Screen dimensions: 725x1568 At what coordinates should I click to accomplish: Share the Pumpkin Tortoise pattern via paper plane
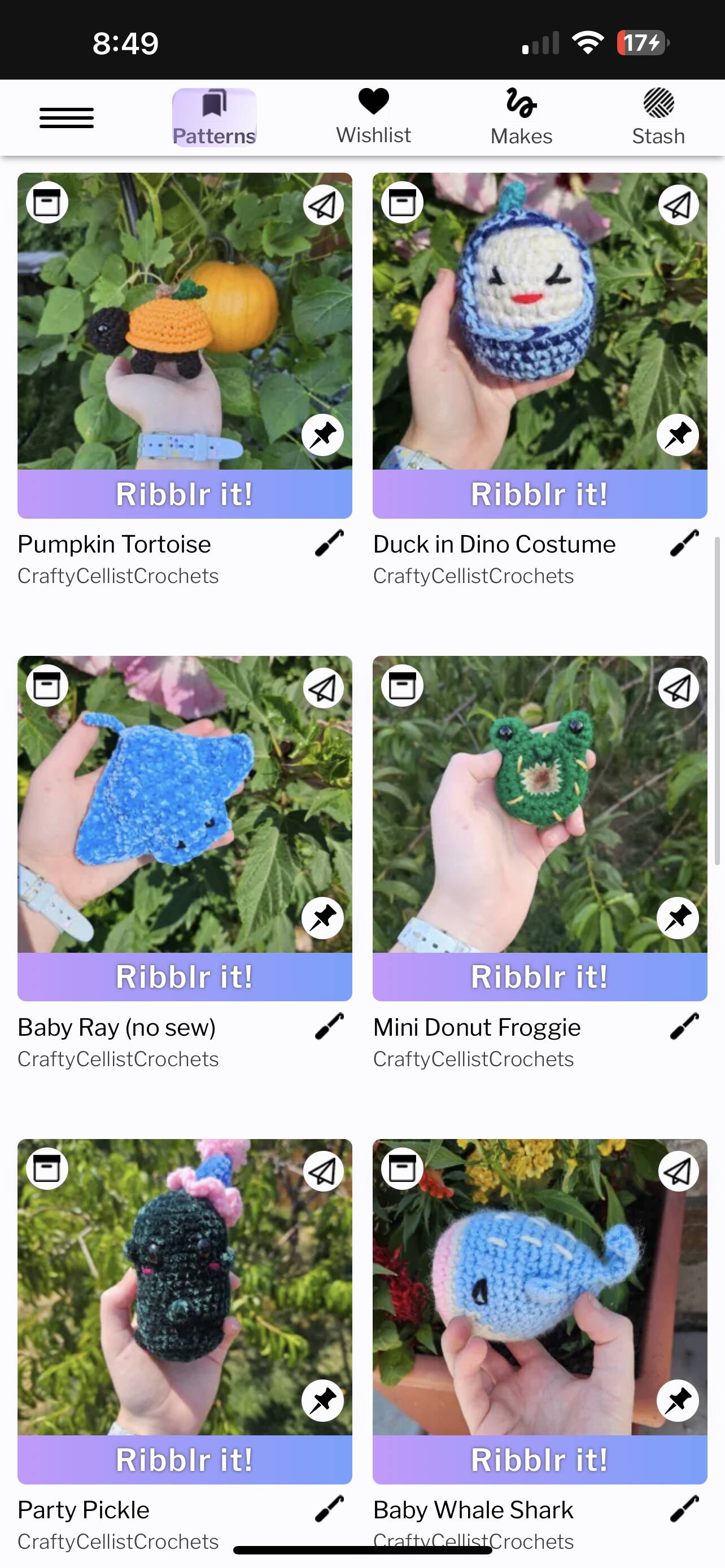[x=322, y=205]
